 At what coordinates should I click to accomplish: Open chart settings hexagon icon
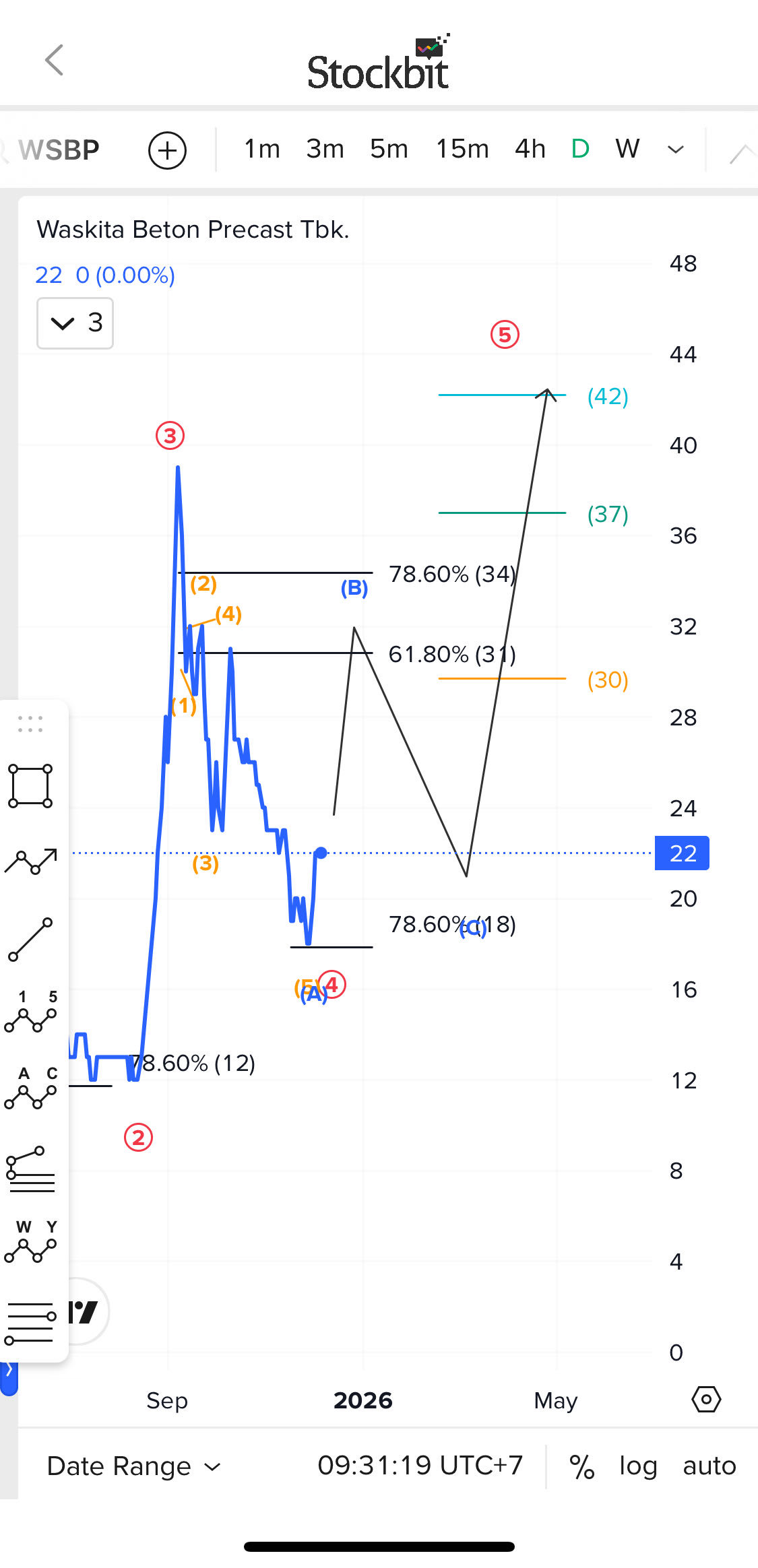[706, 1400]
